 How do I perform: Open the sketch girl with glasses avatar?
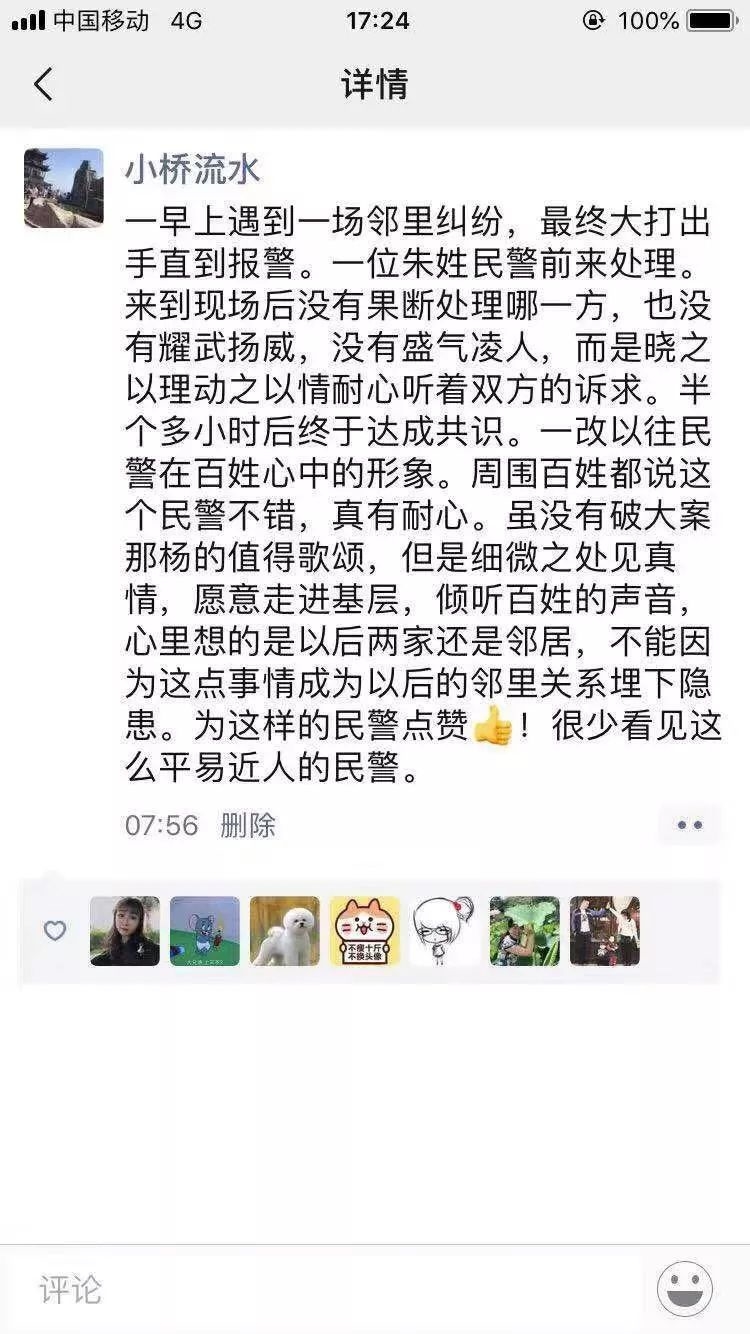[x=445, y=931]
